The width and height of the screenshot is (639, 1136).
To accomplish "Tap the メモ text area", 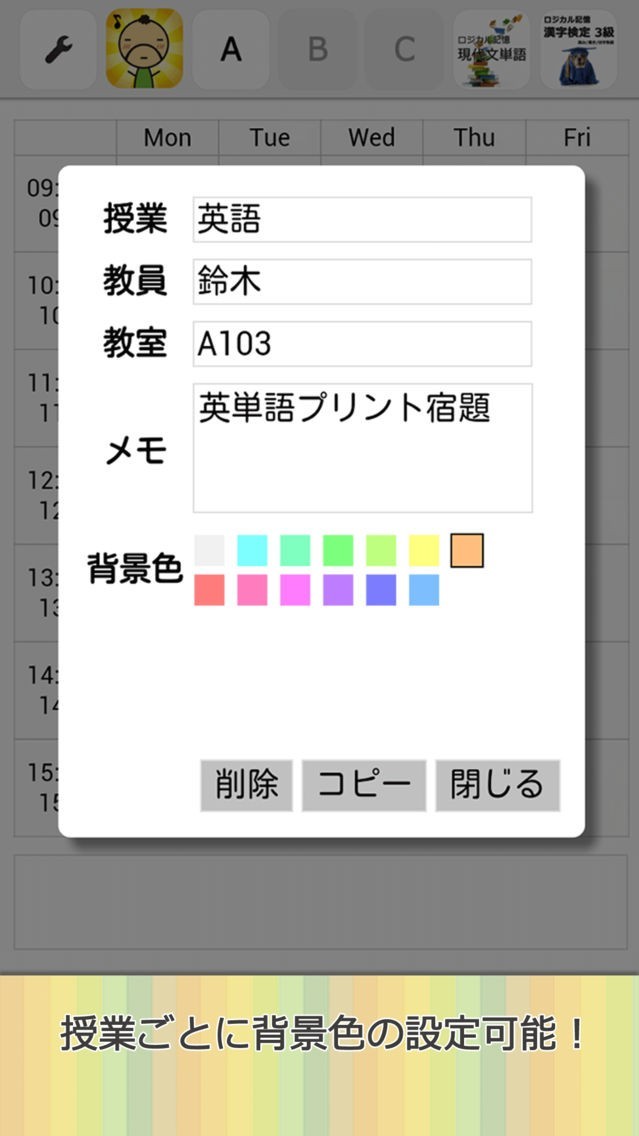I will coord(362,448).
